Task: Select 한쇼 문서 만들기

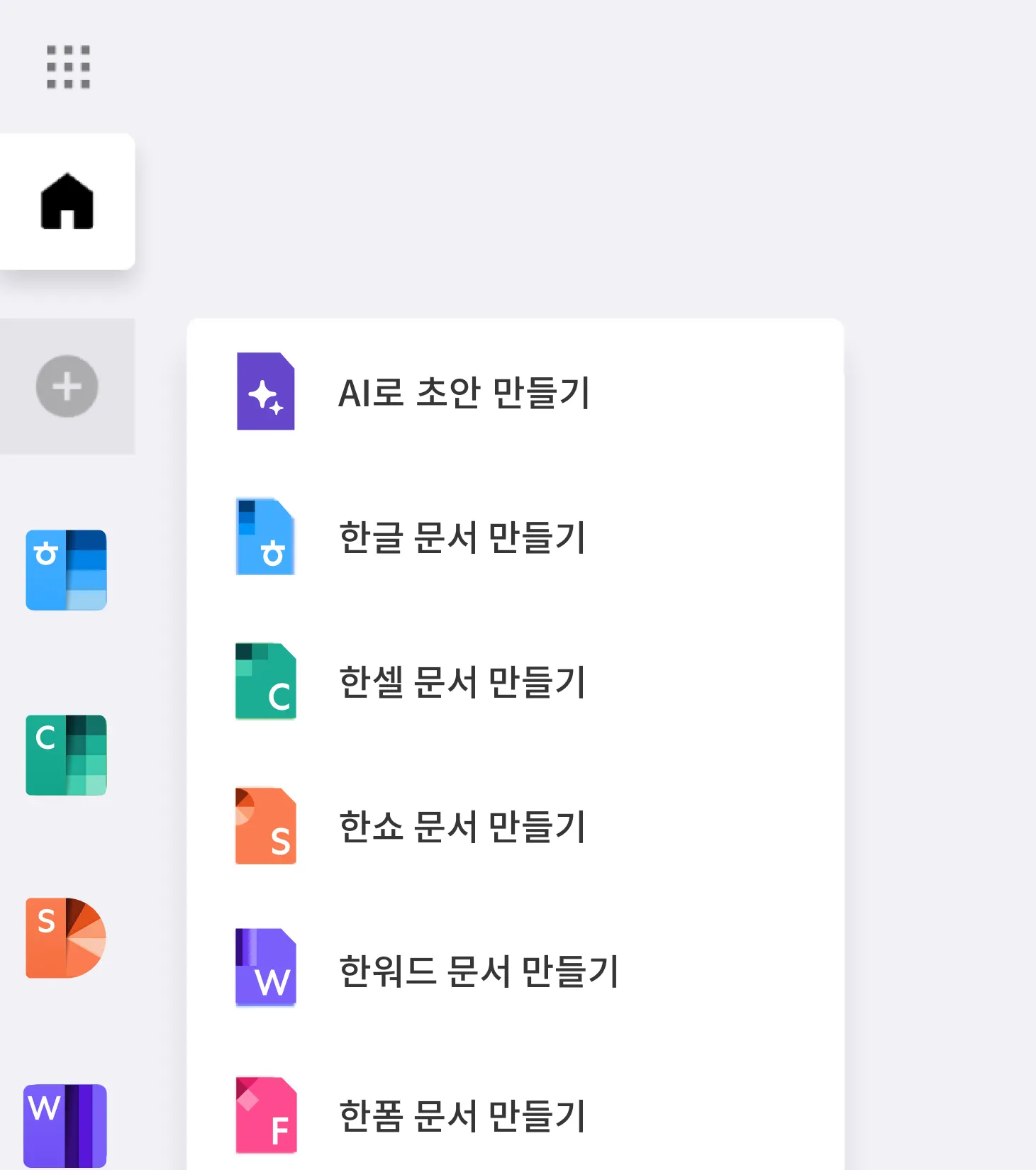Action: tap(462, 826)
